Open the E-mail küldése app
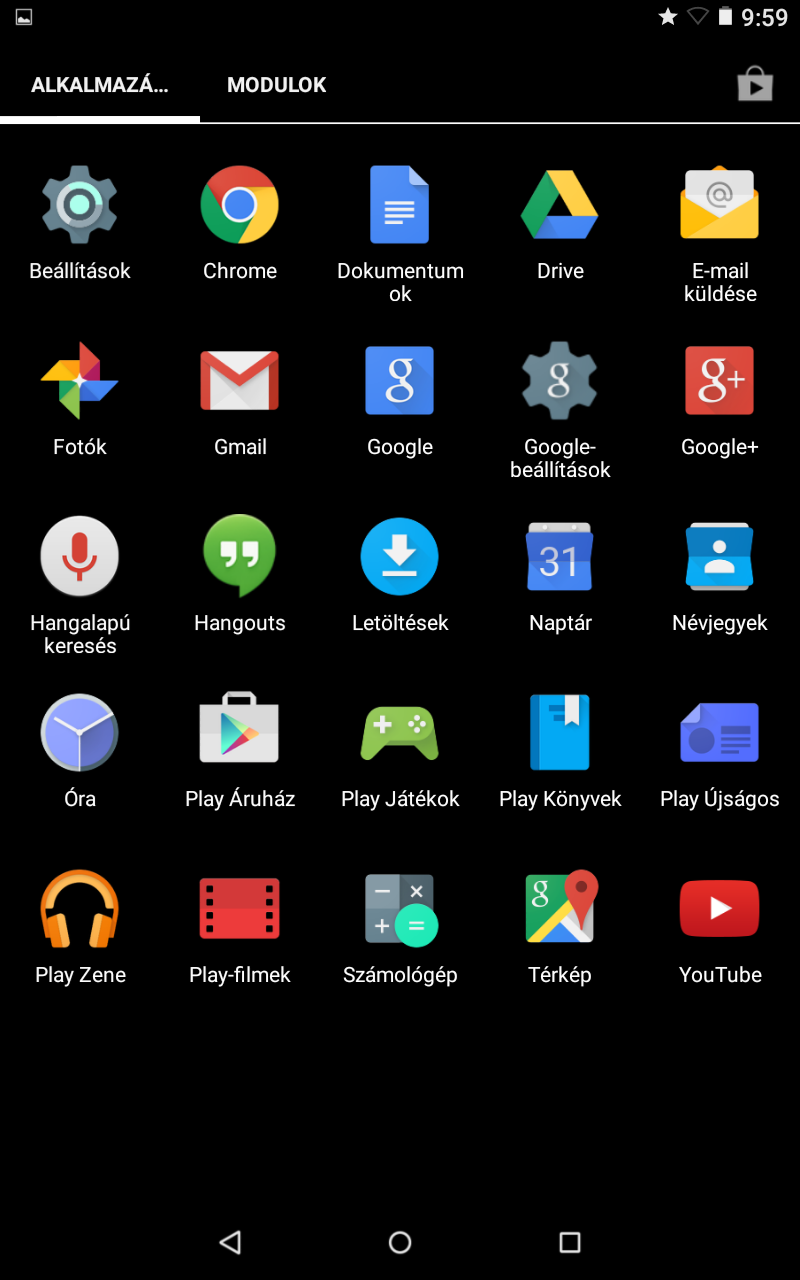This screenshot has width=800, height=1280. [x=720, y=205]
